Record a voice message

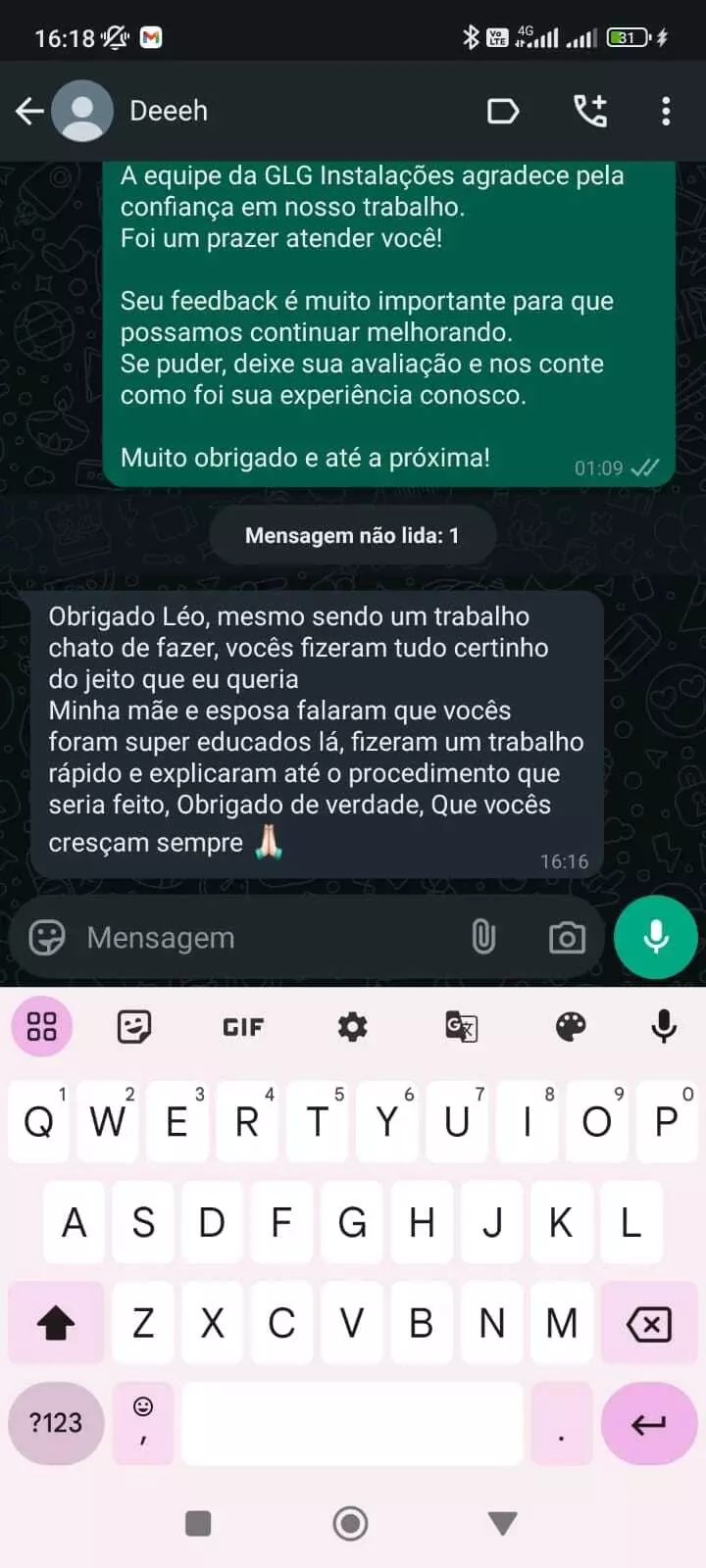coord(656,937)
